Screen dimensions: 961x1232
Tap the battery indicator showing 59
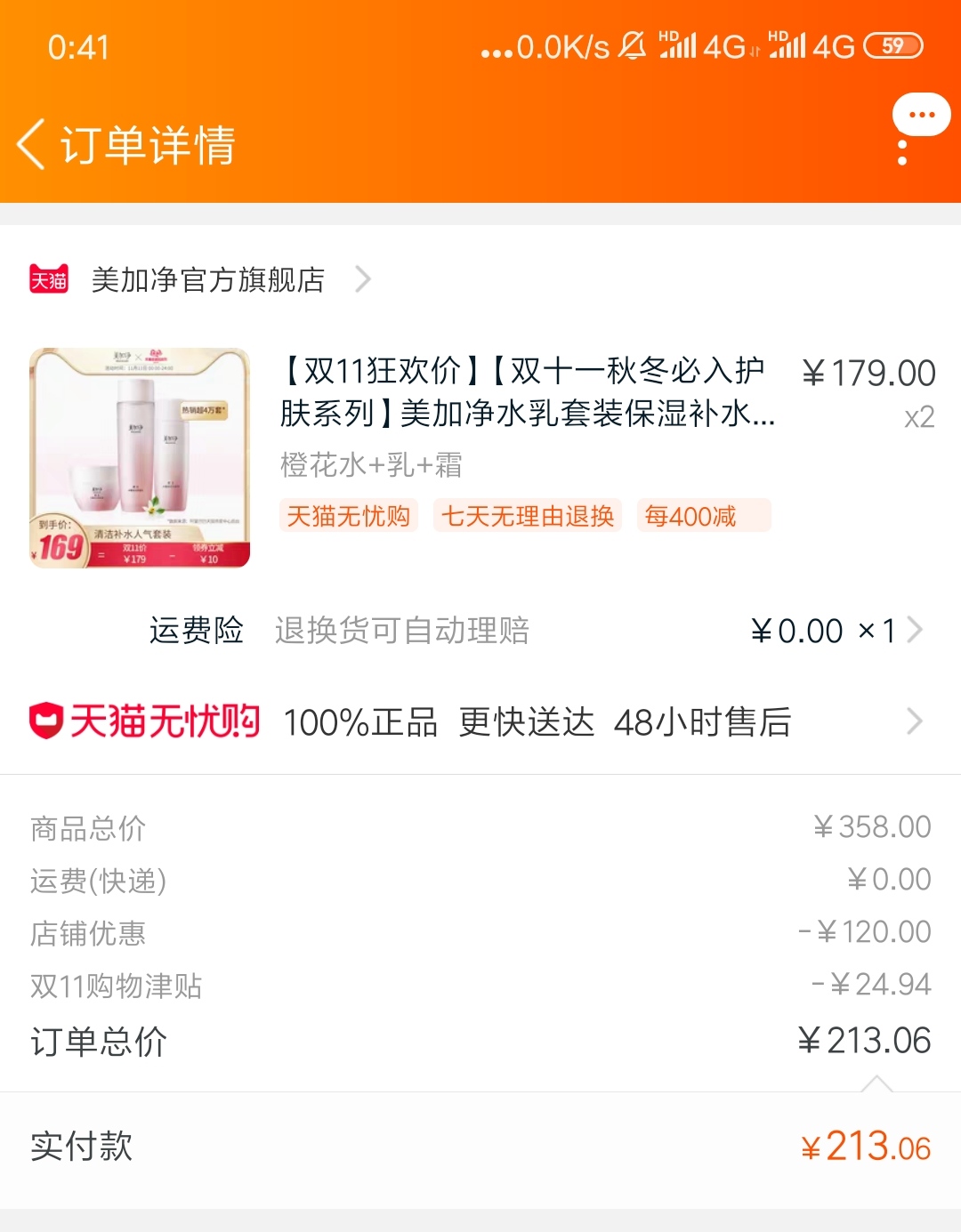tap(892, 45)
